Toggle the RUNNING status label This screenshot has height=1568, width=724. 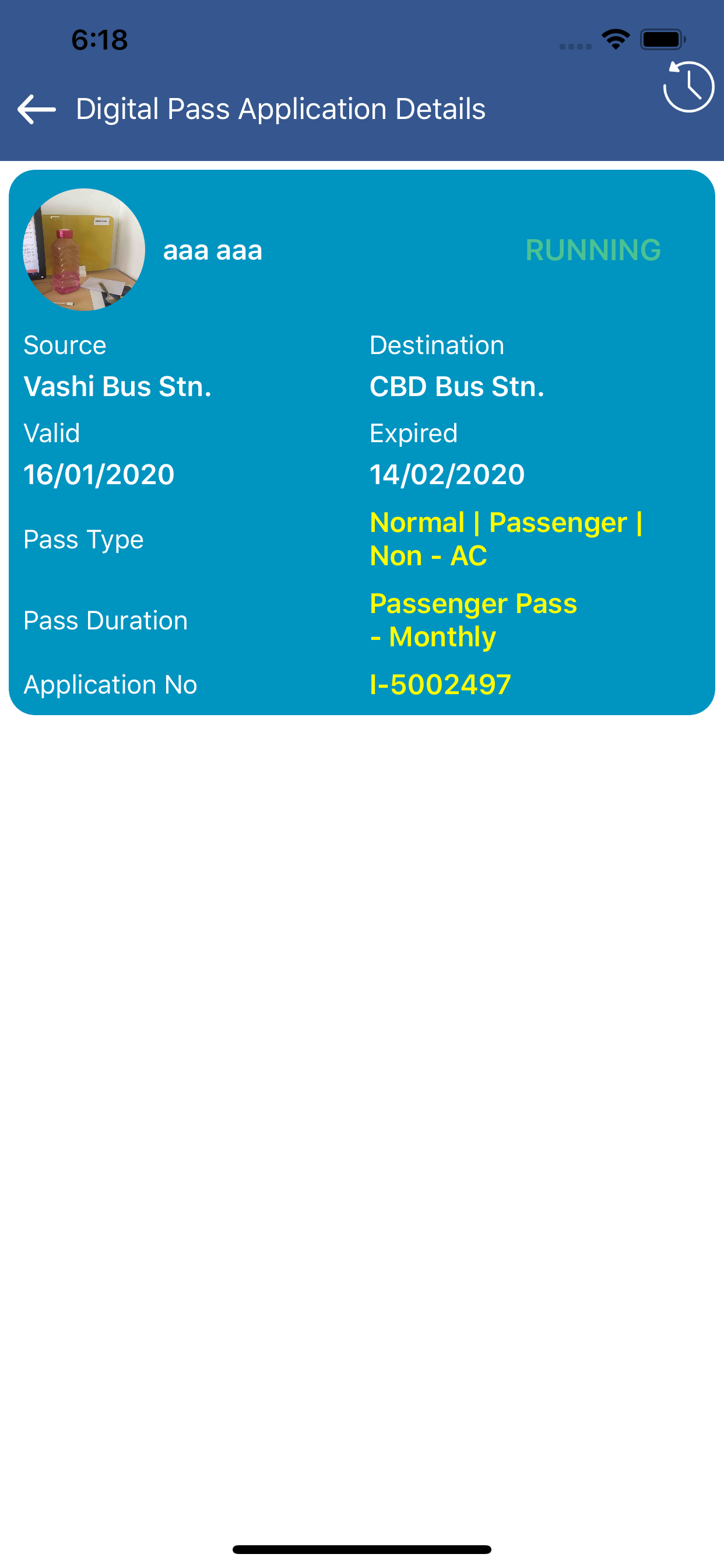coord(593,250)
